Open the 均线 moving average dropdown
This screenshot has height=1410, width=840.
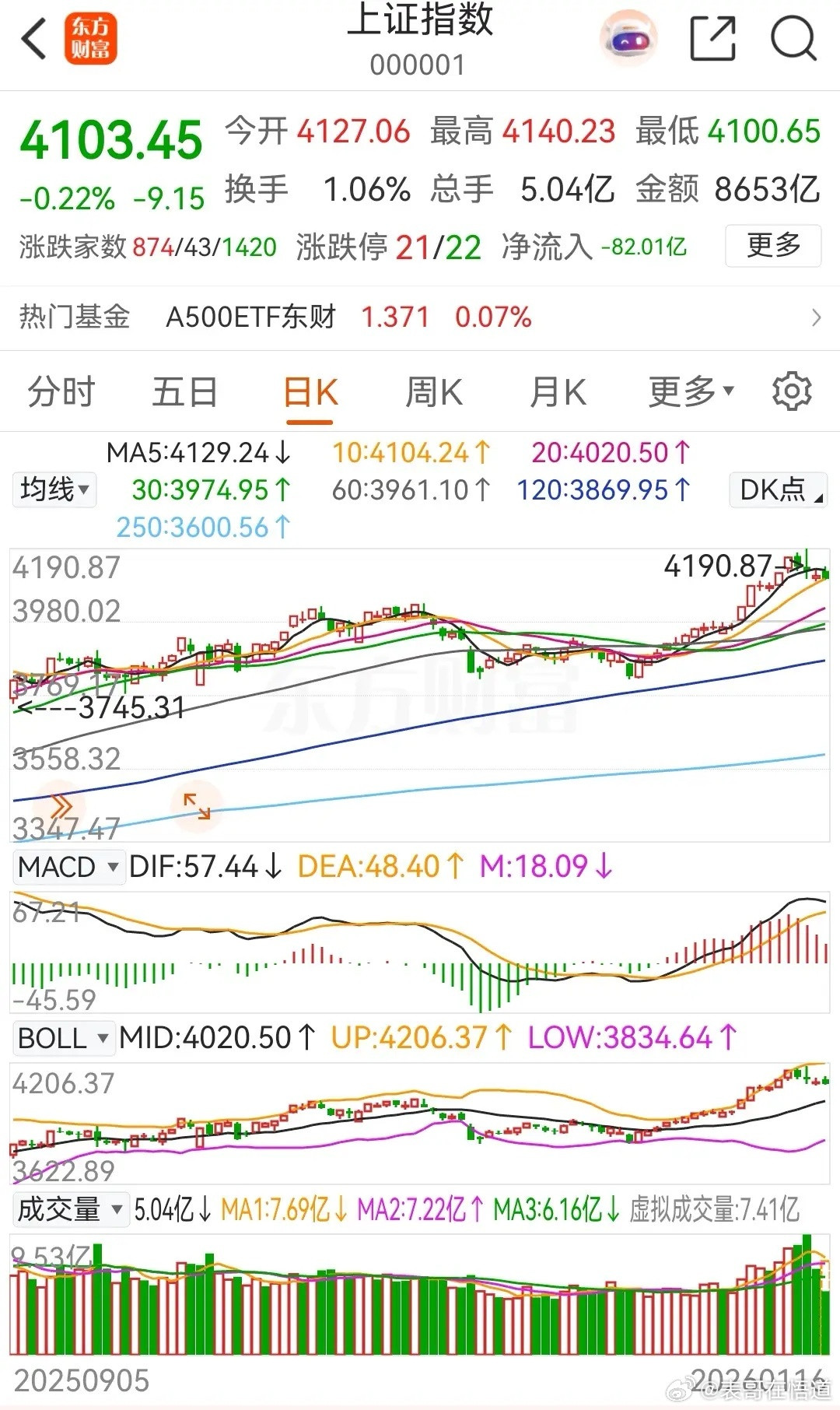coord(53,489)
